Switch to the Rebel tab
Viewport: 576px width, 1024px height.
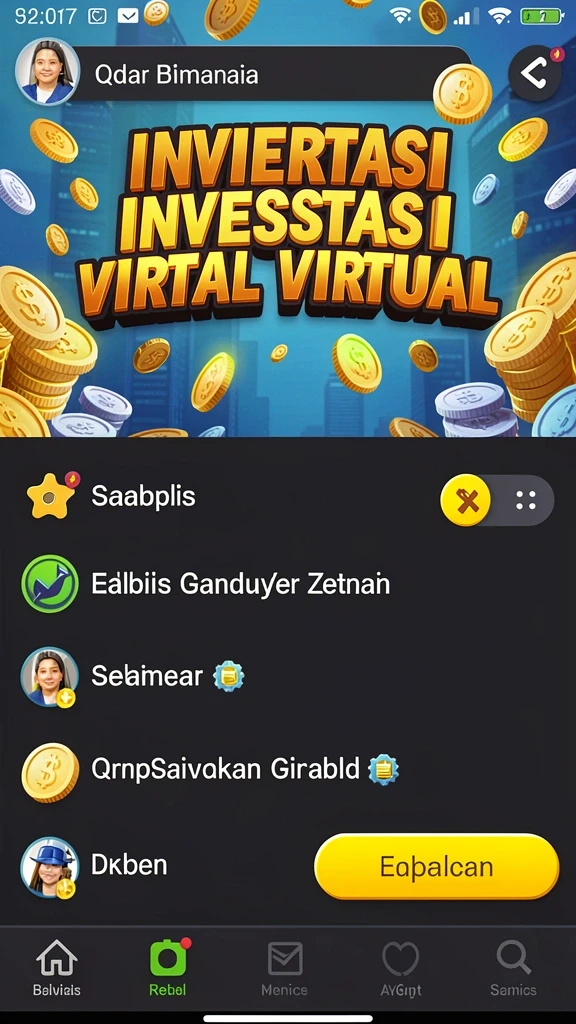tap(168, 968)
